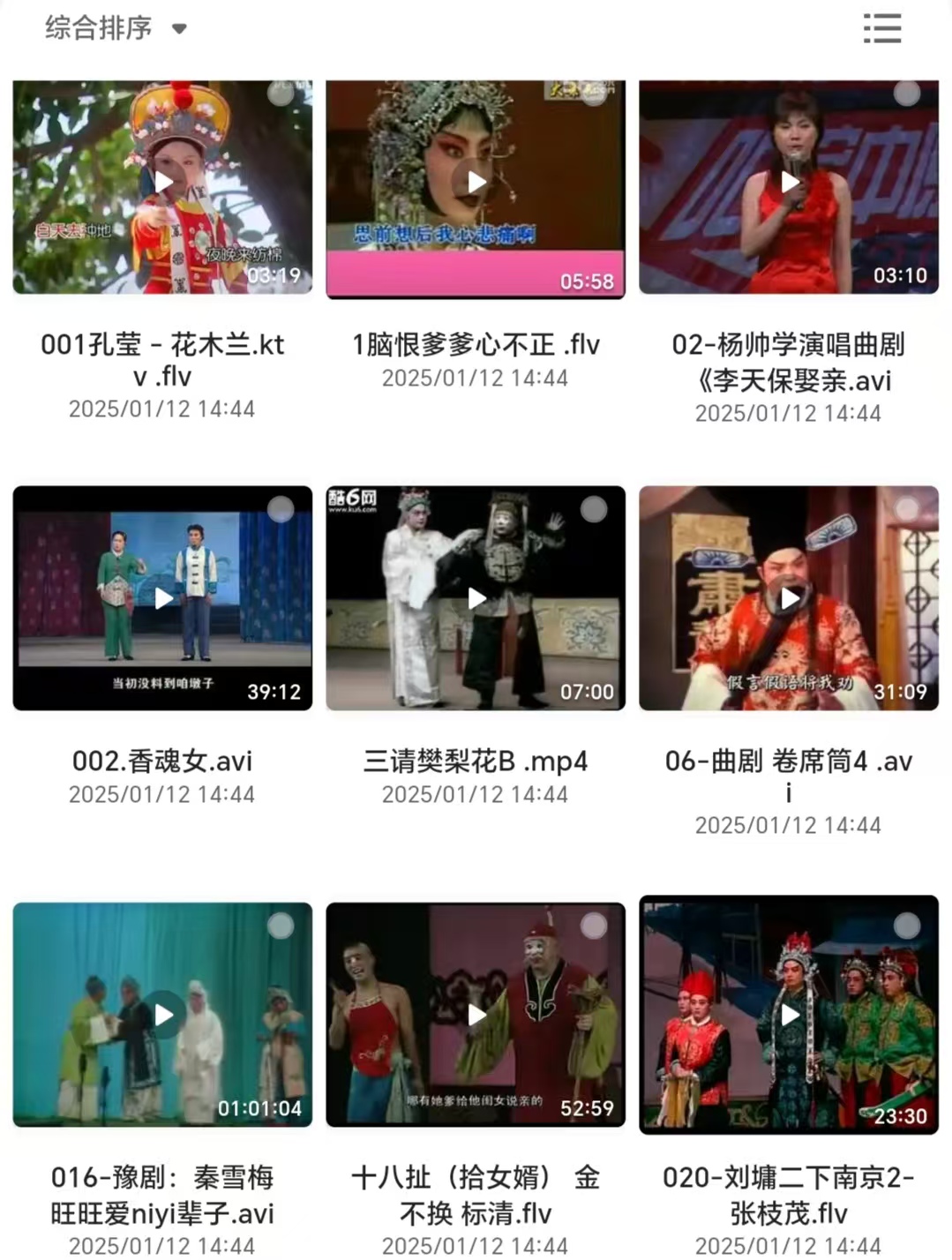
Task: Play 1脑恨爹爹心不正 .flv video
Action: 476,183
